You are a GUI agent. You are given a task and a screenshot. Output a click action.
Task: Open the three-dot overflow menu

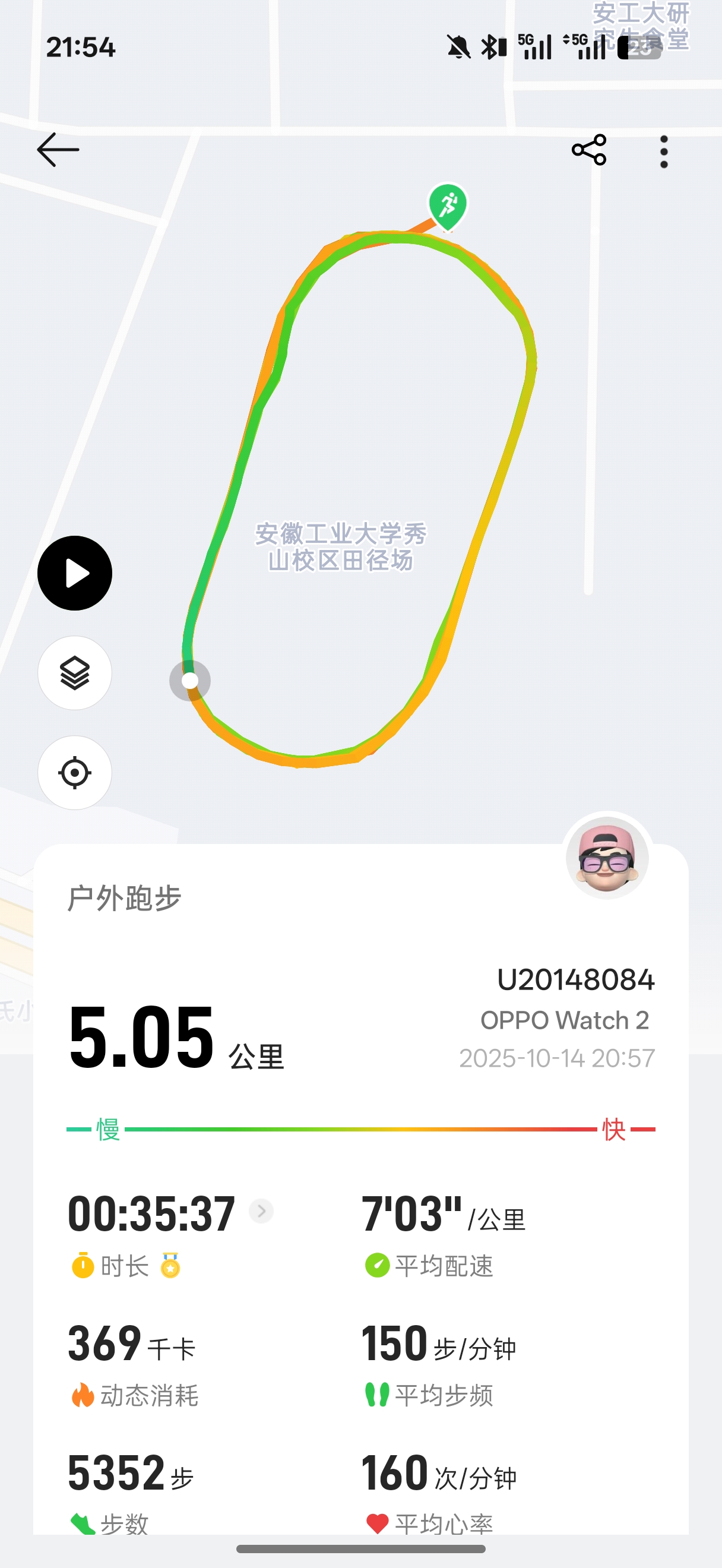click(x=664, y=151)
